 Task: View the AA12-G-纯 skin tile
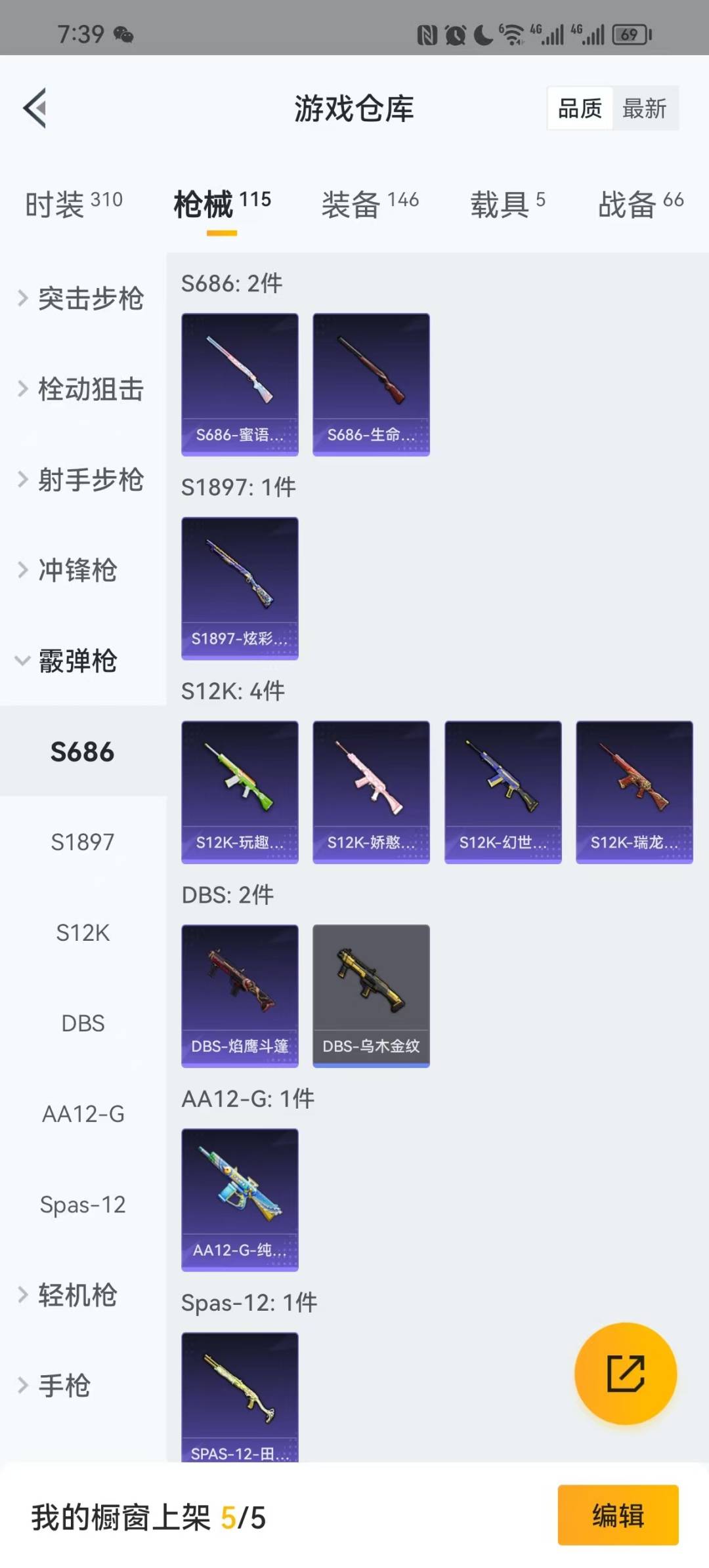pyautogui.click(x=240, y=1199)
